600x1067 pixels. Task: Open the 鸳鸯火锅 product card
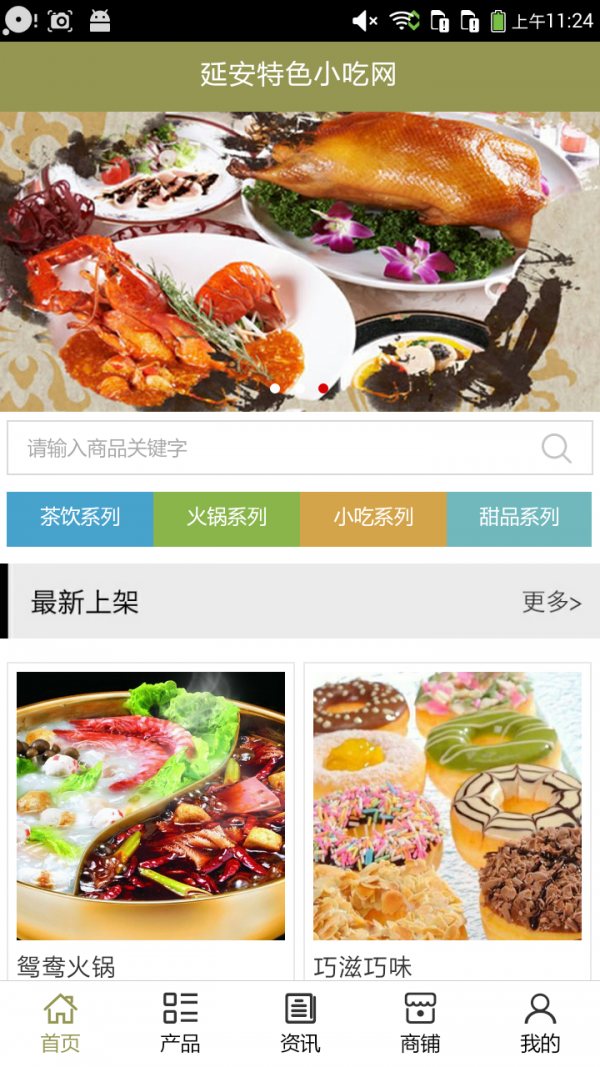coord(150,821)
